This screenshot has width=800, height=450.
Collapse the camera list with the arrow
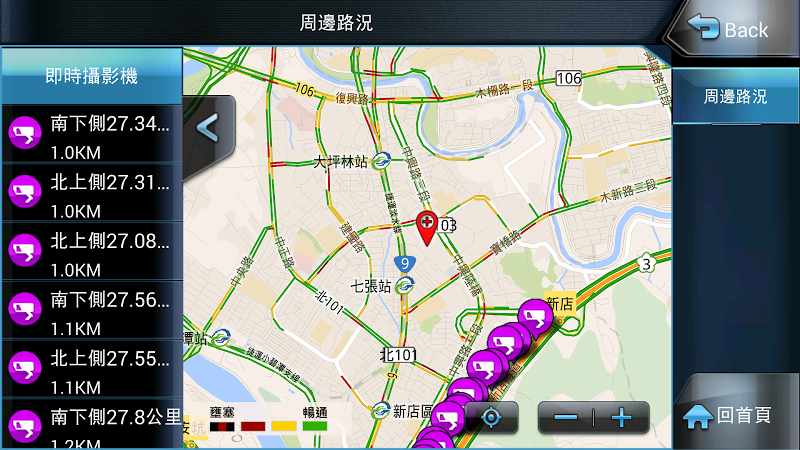(208, 127)
